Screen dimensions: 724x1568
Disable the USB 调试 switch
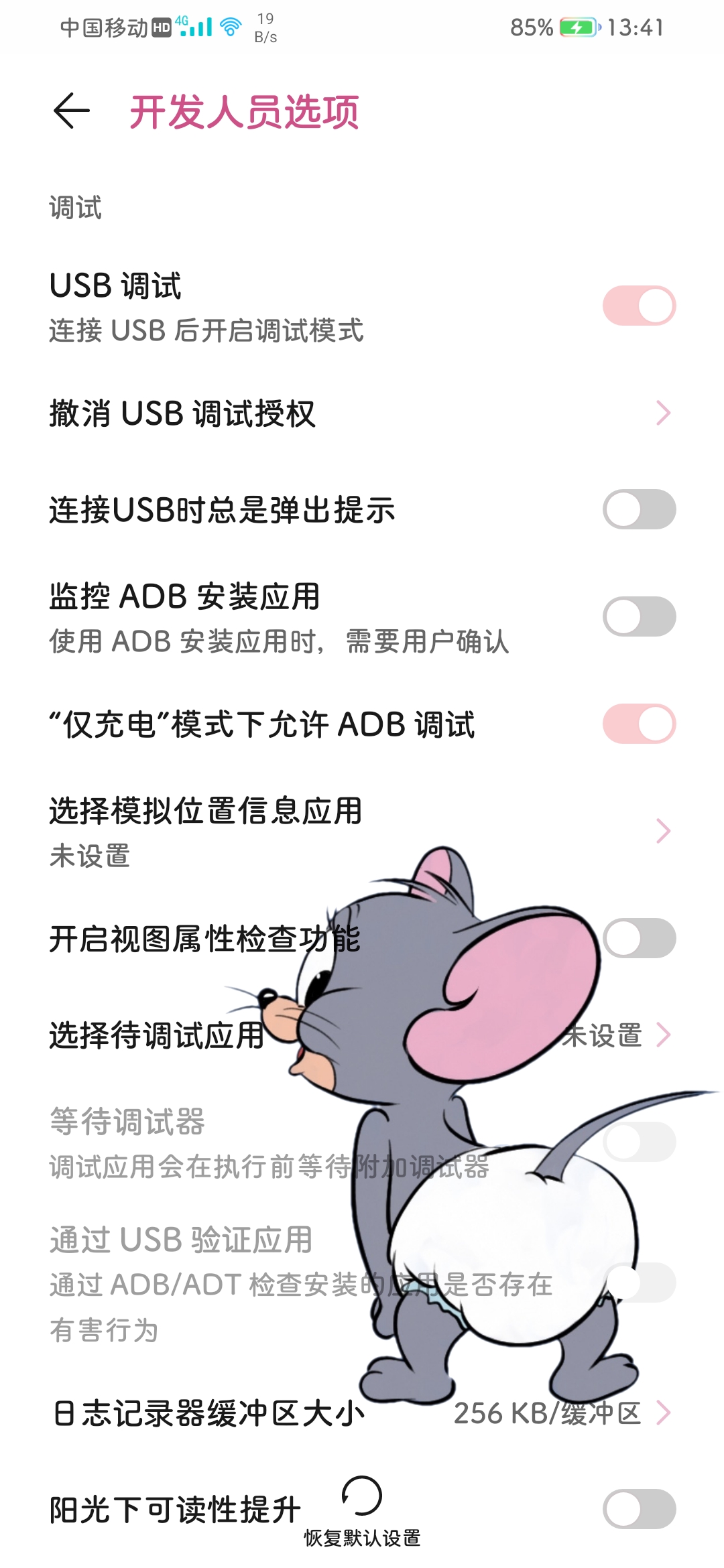pos(639,305)
